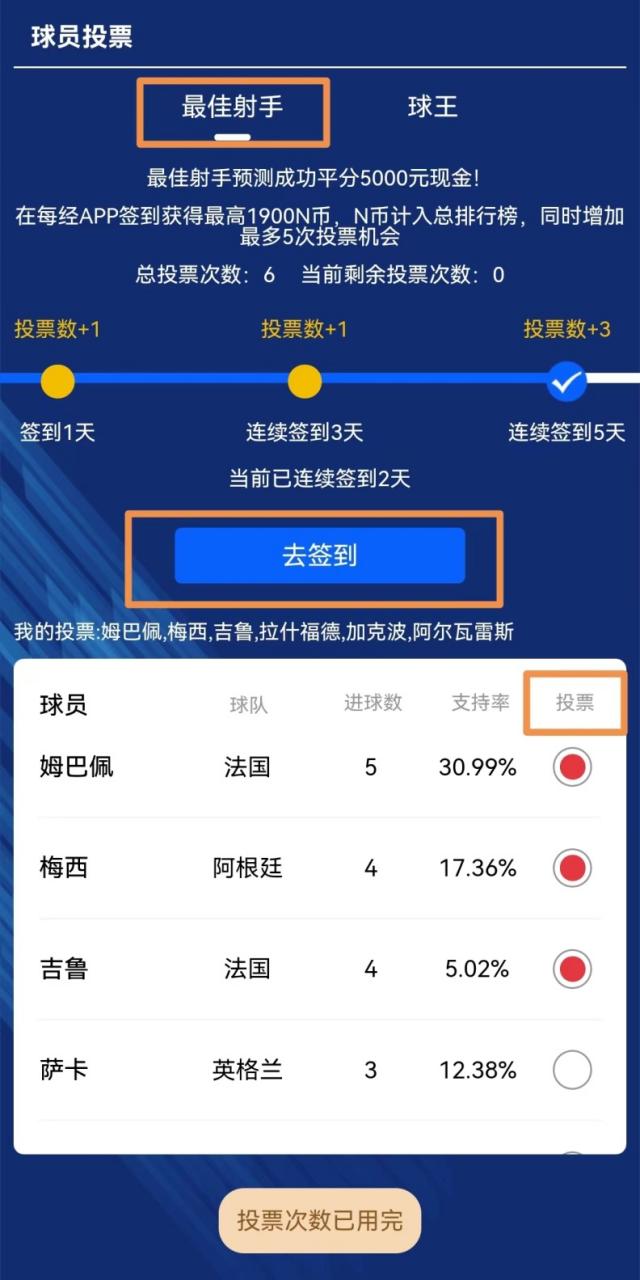Switch to the 球王 tab
The width and height of the screenshot is (640, 1280).
click(x=432, y=108)
